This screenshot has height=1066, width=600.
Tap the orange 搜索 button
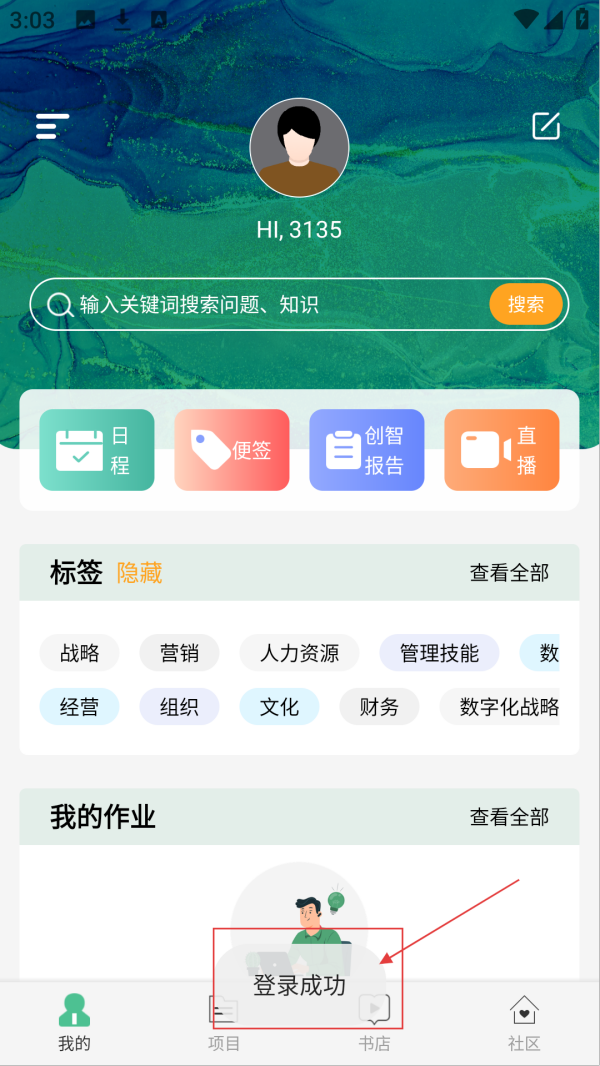click(x=526, y=305)
